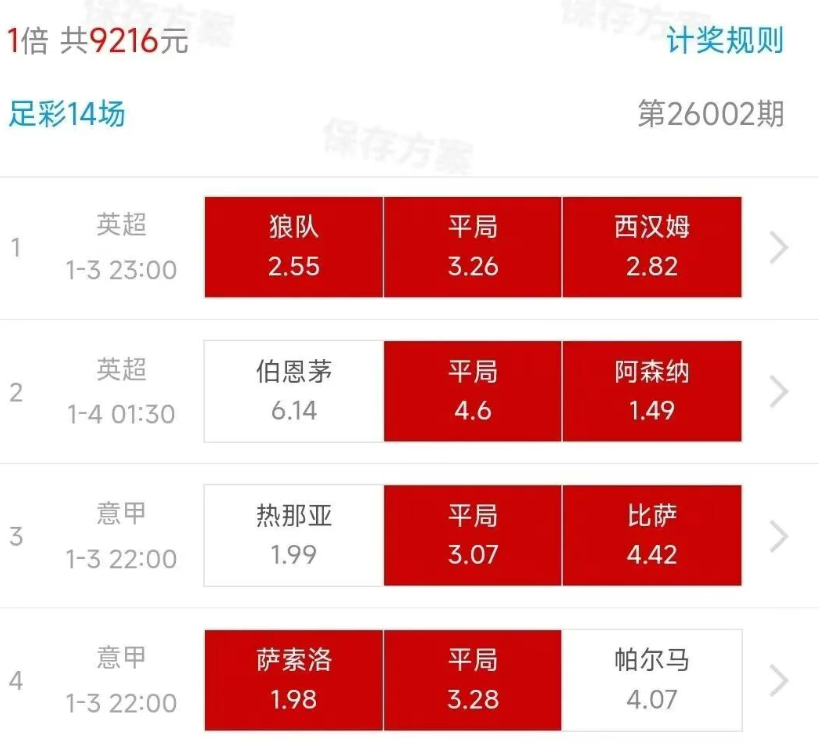The image size is (829, 751).
Task: Open the 计奖规则 prize rules link
Action: [x=725, y=41]
